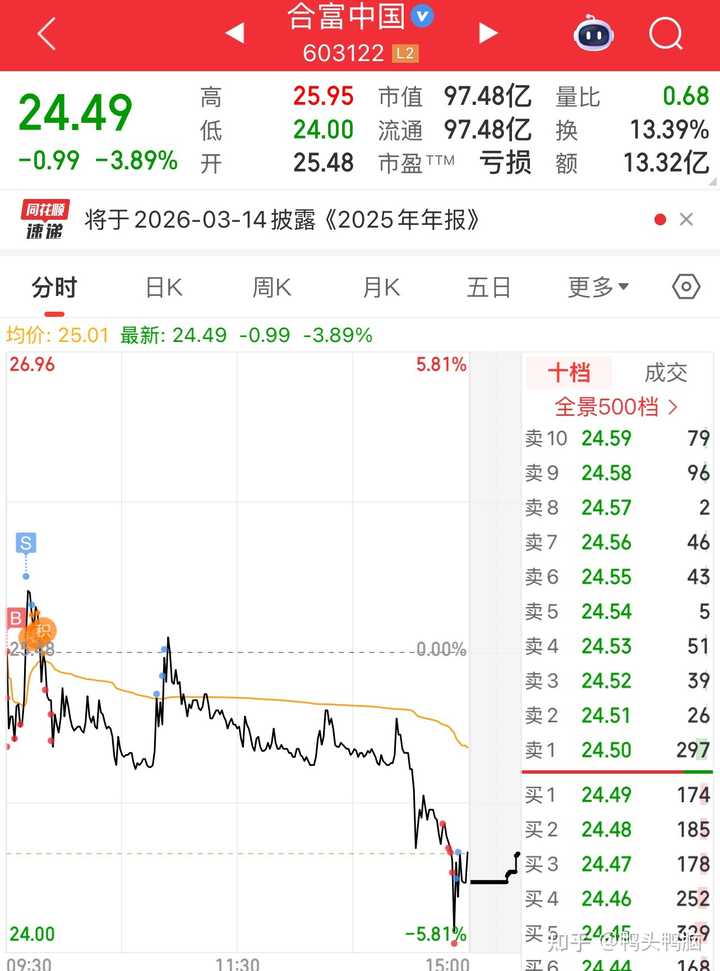The width and height of the screenshot is (720, 971).
Task: Switch to the previous stock with the left arrow
Action: [x=235, y=34]
